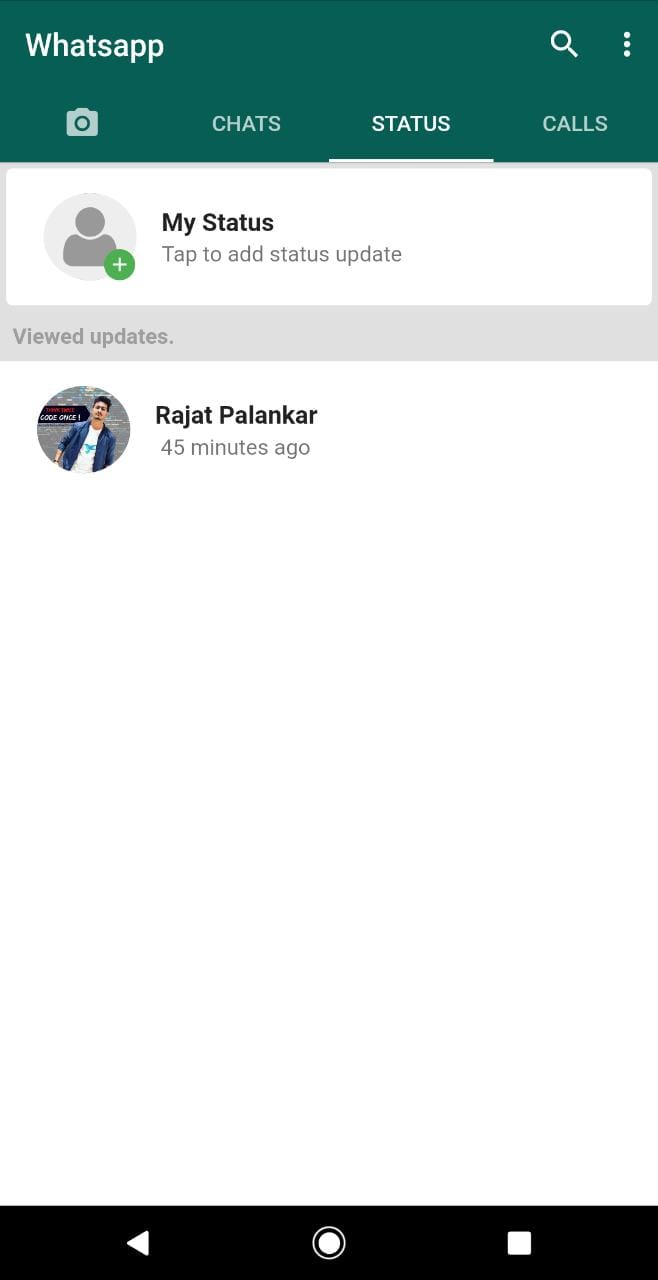This screenshot has height=1280, width=658.
Task: Switch to the CALLS tab
Action: point(575,124)
